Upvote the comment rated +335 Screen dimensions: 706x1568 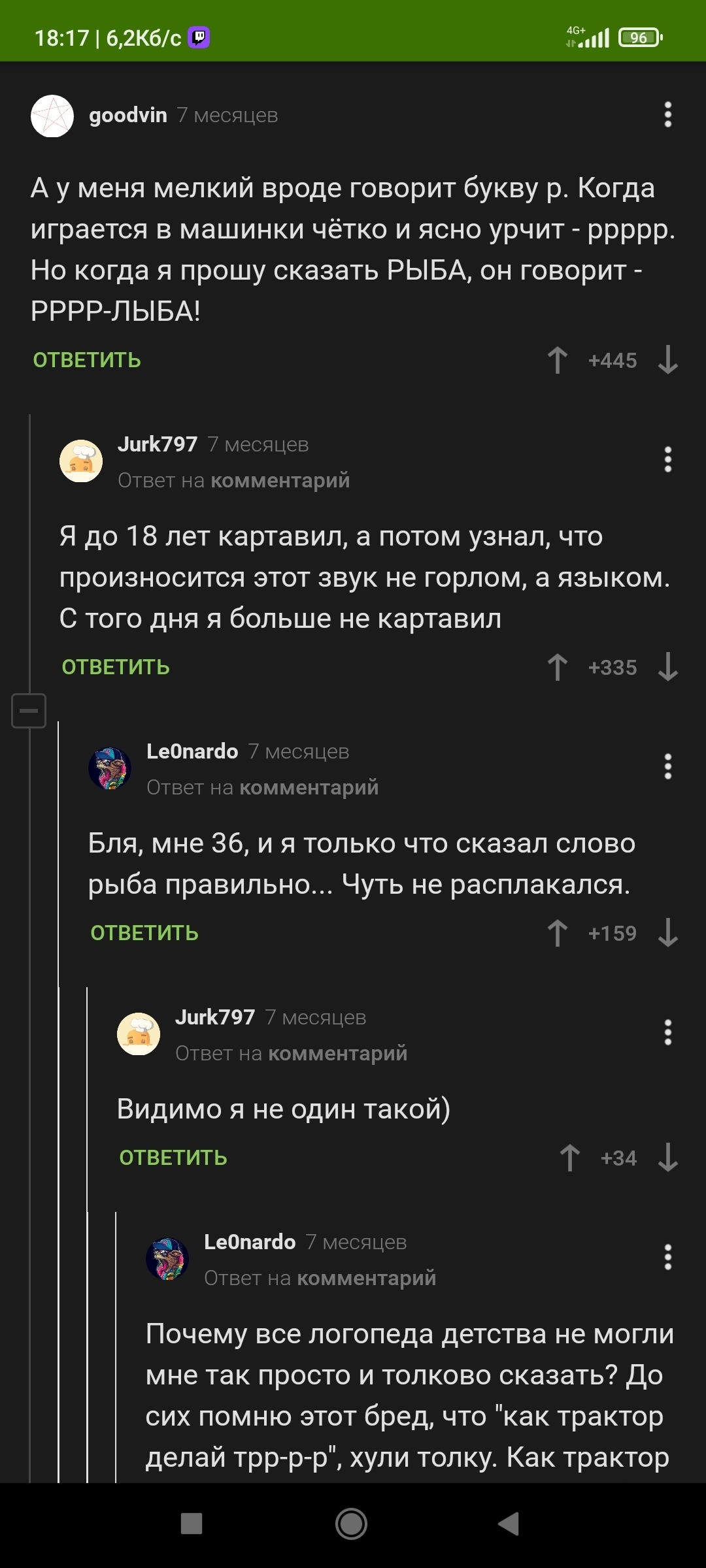click(558, 667)
